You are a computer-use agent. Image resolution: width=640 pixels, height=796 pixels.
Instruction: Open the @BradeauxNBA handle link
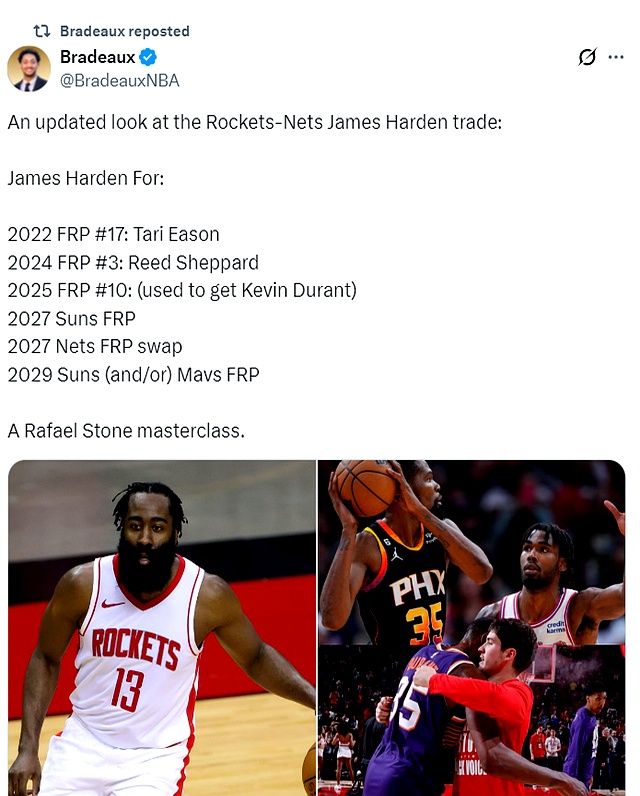coord(121,81)
